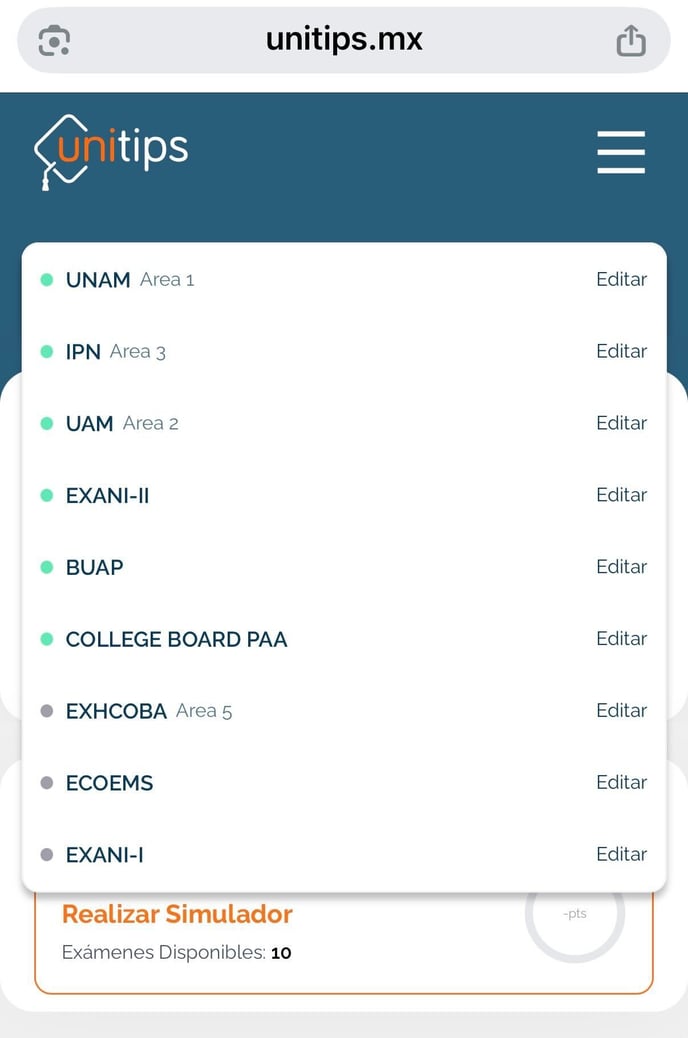688x1038 pixels.
Task: Edit the IPN exam settings
Action: pyautogui.click(x=621, y=352)
